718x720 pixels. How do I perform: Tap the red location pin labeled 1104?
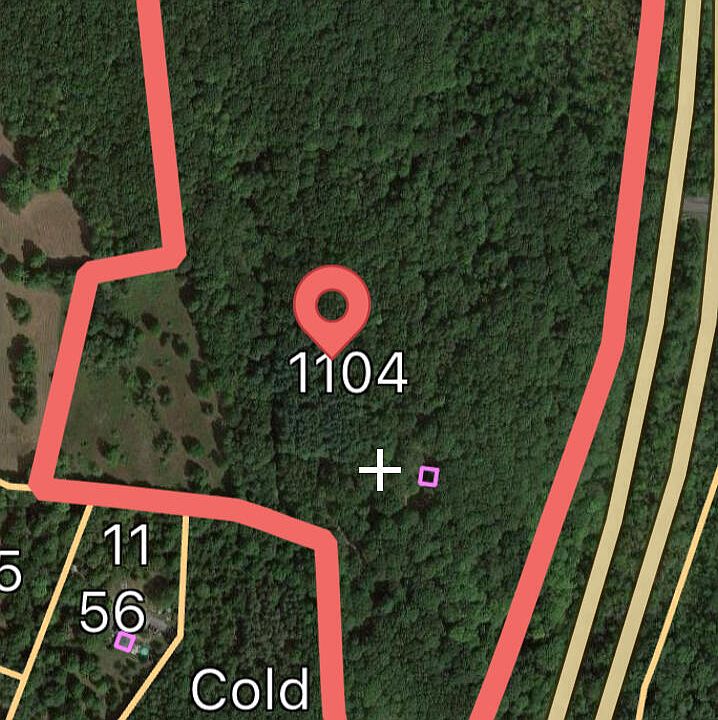pyautogui.click(x=332, y=305)
